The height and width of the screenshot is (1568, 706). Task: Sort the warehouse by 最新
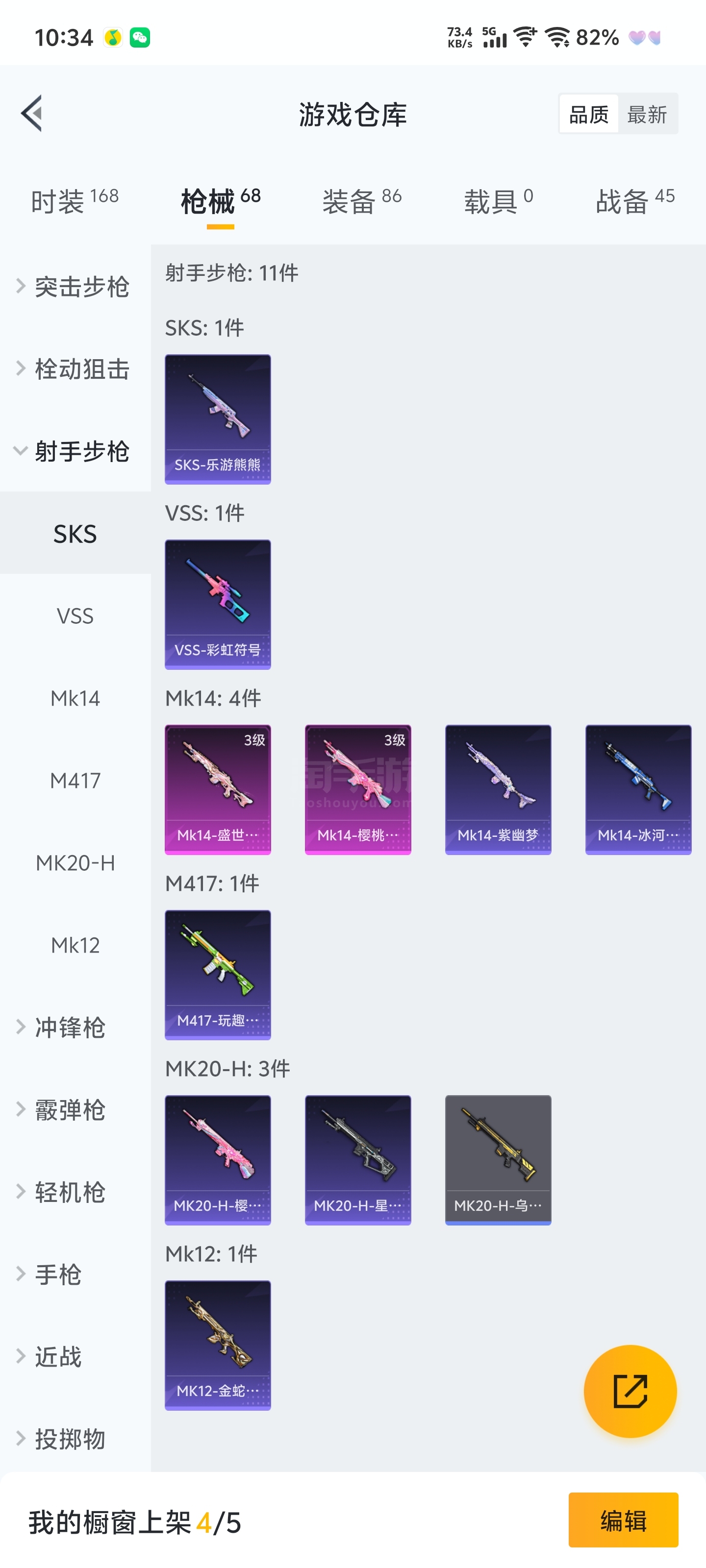[647, 115]
